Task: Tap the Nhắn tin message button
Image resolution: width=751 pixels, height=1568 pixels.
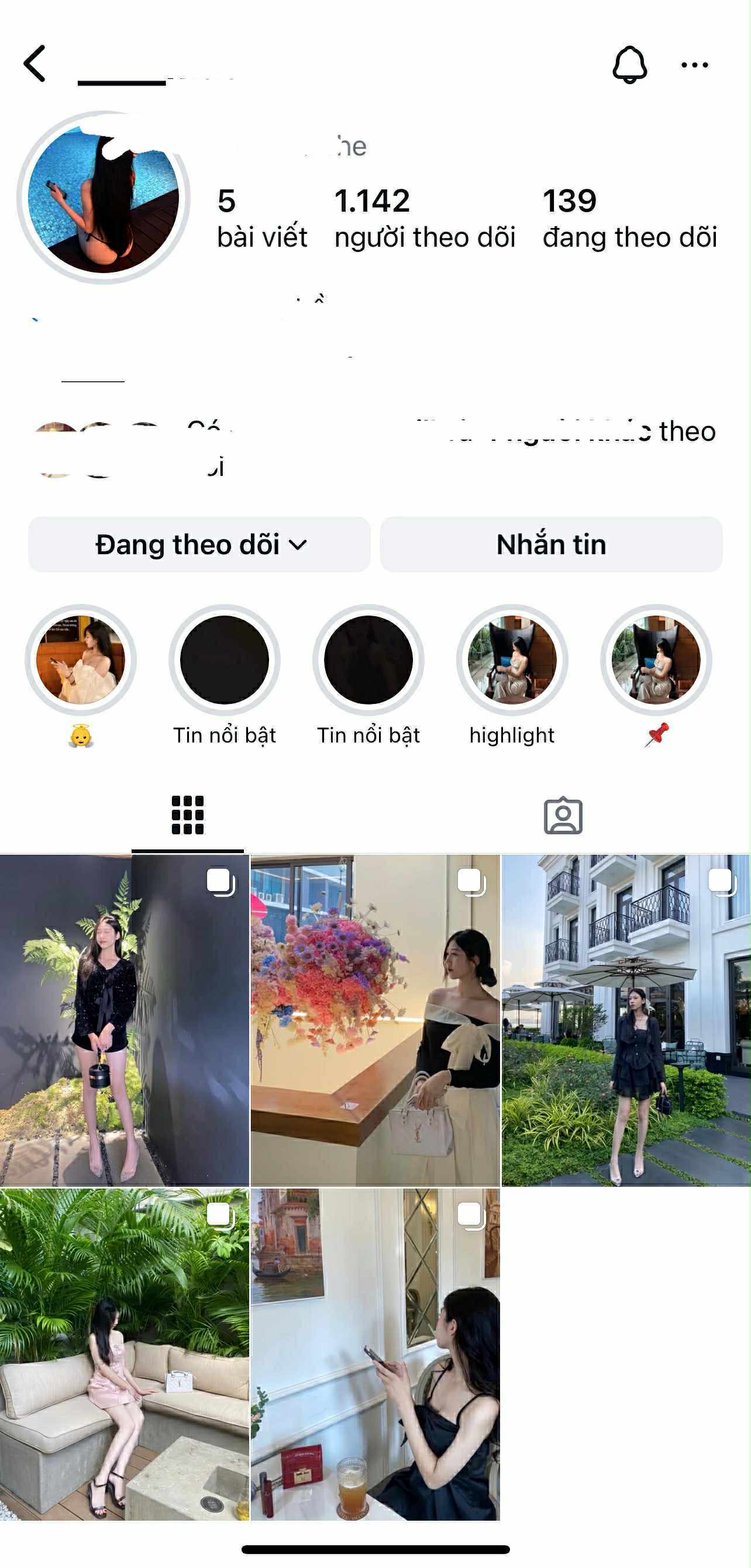Action: 551,544
